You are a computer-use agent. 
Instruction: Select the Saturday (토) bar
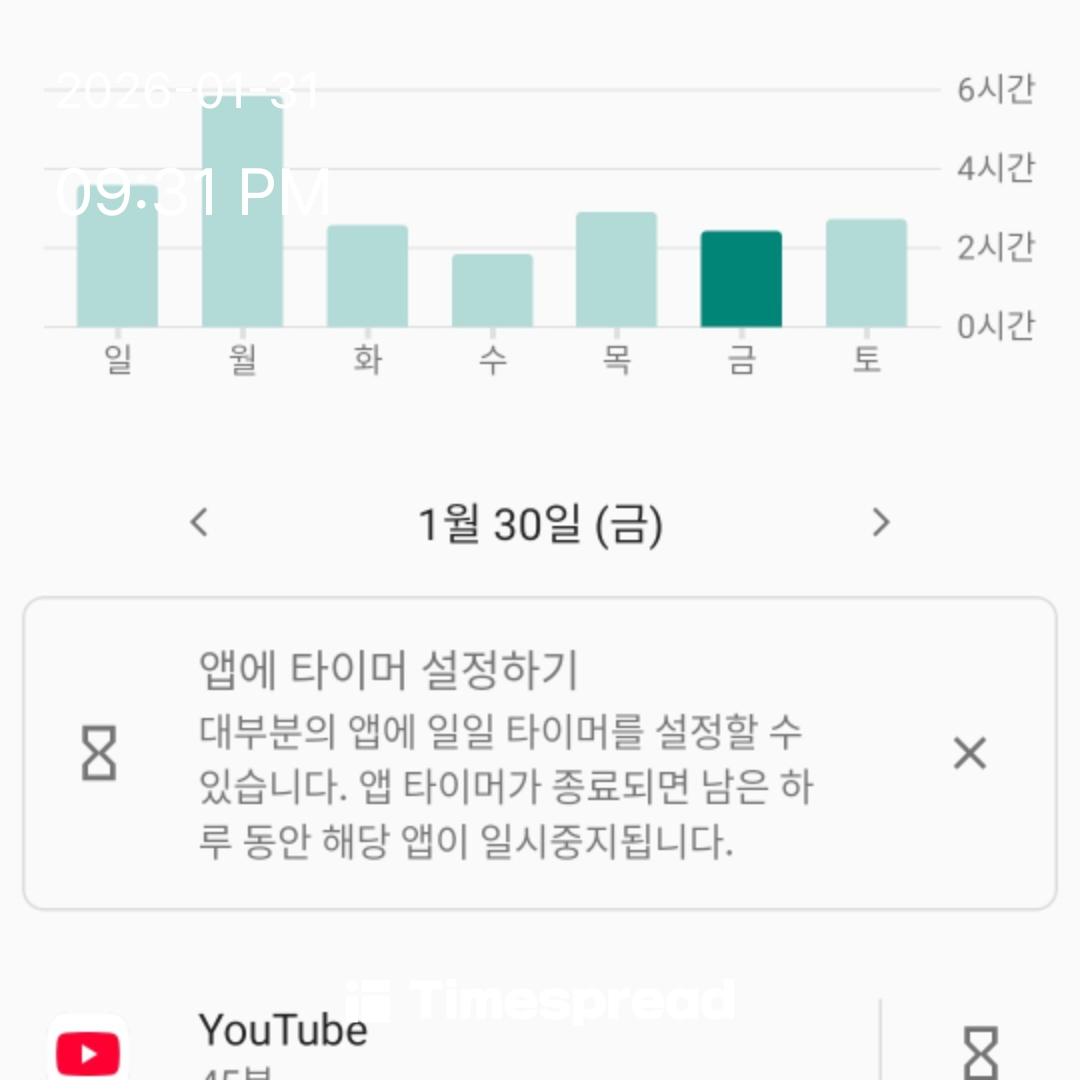(866, 274)
